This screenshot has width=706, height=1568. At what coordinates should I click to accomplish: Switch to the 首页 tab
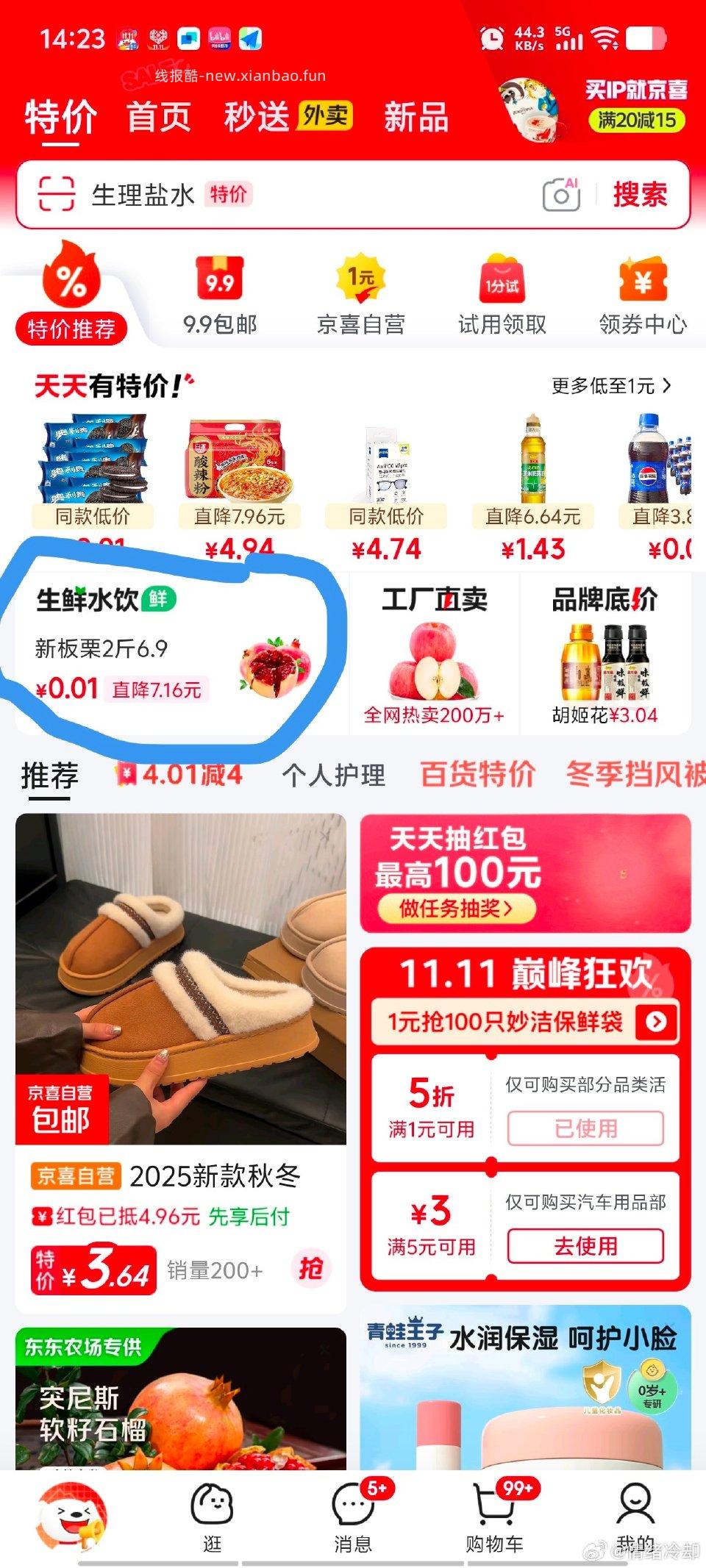coord(160,116)
